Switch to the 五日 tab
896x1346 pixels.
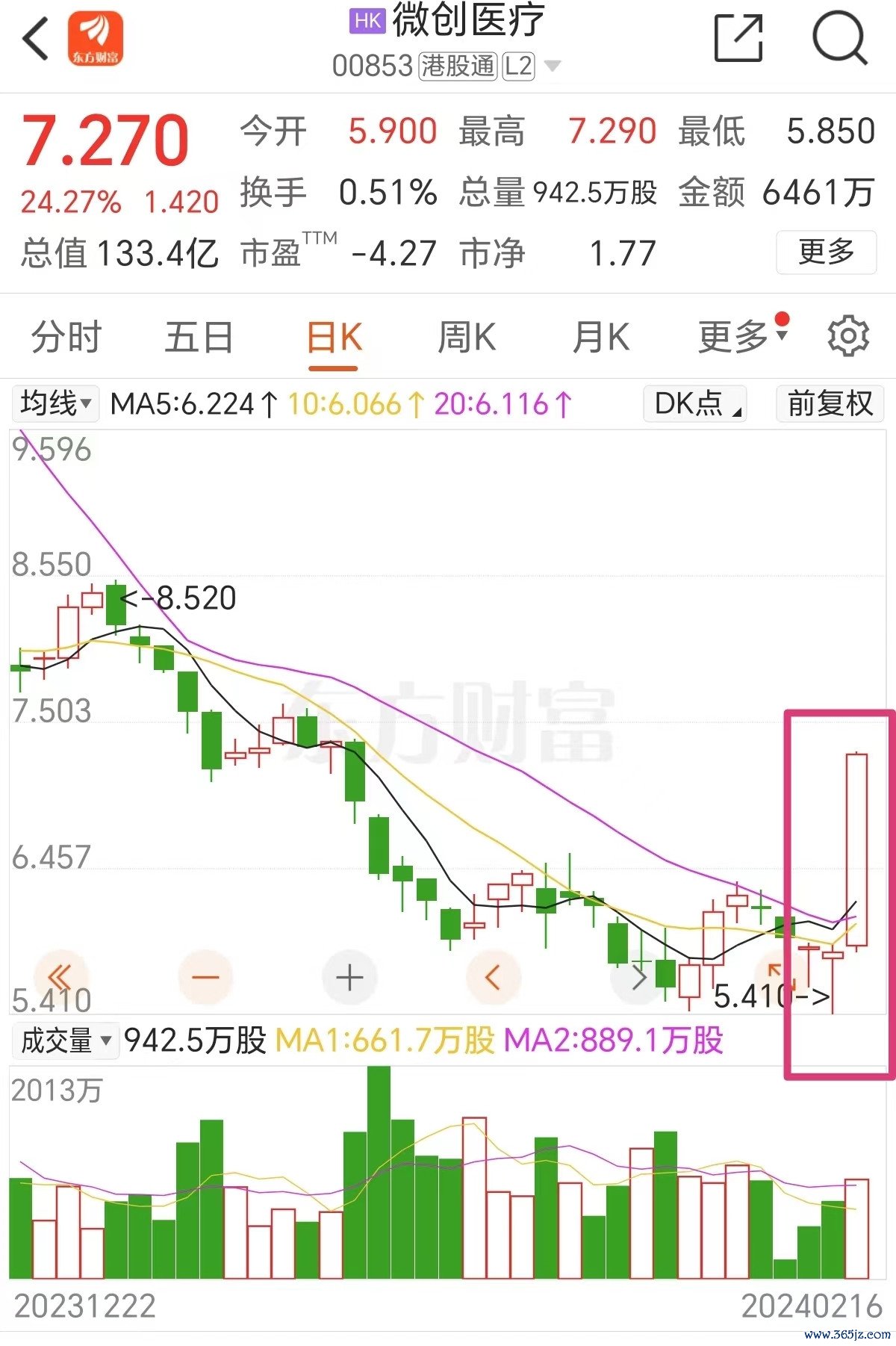[199, 337]
